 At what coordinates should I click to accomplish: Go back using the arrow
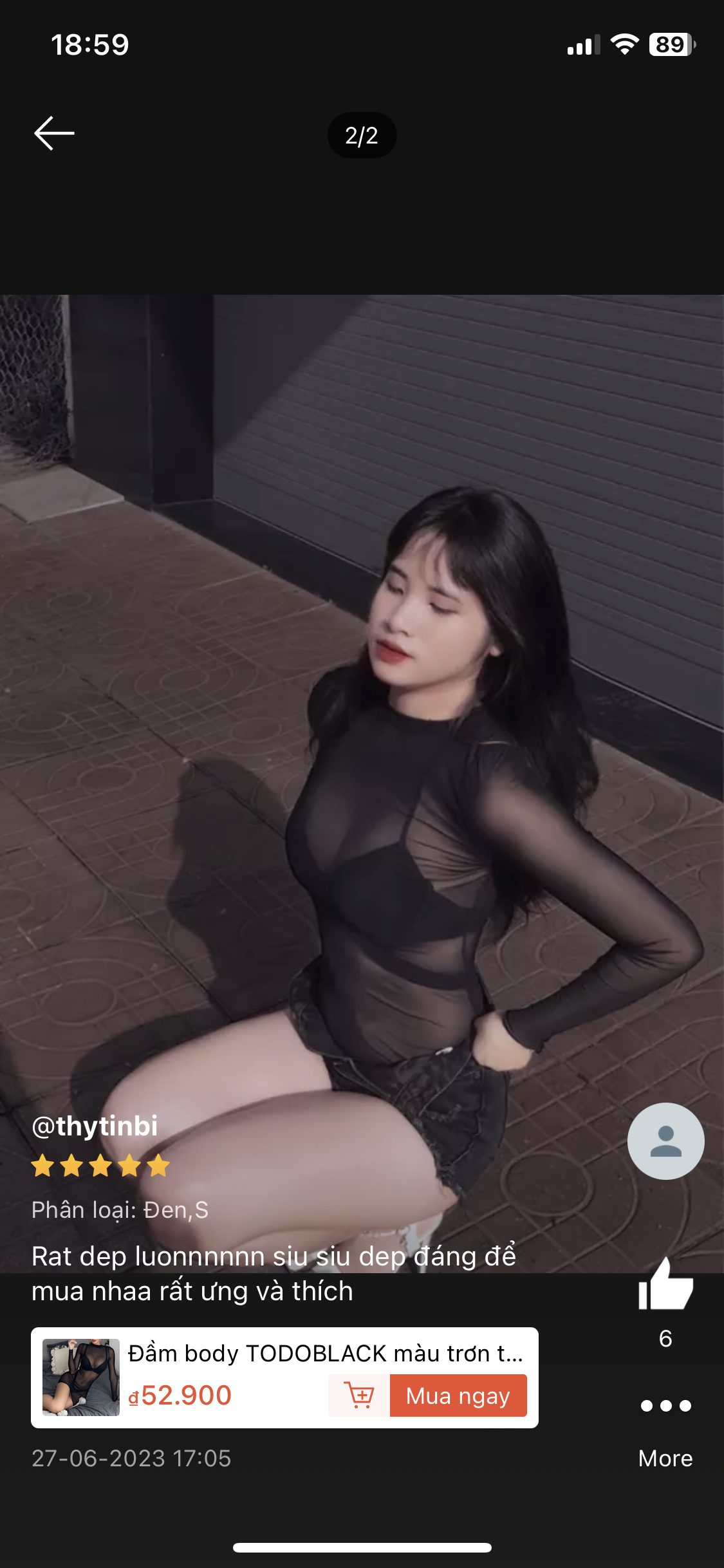(x=54, y=134)
